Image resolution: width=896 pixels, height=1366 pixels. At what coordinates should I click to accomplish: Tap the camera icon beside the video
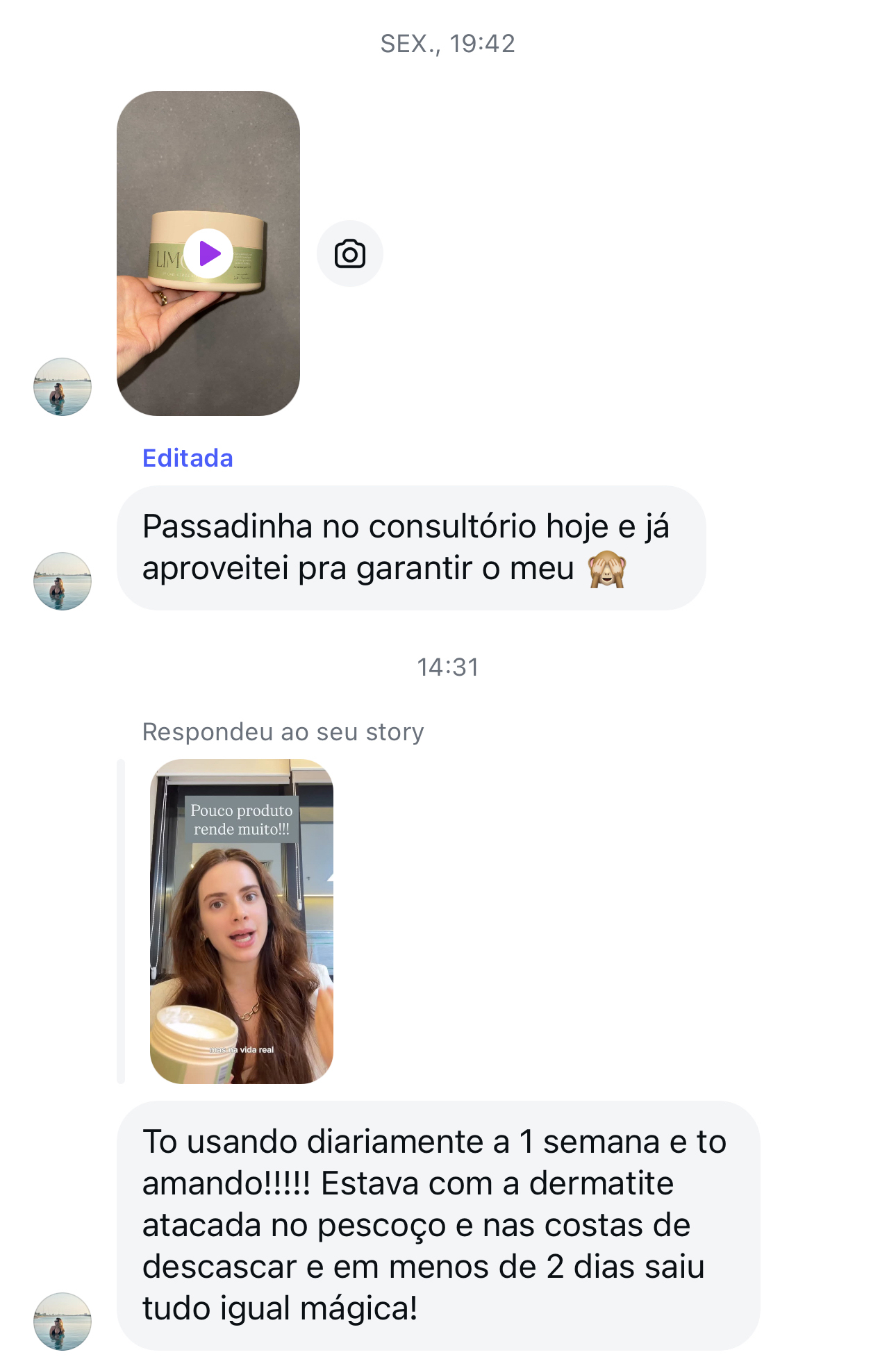tap(350, 253)
